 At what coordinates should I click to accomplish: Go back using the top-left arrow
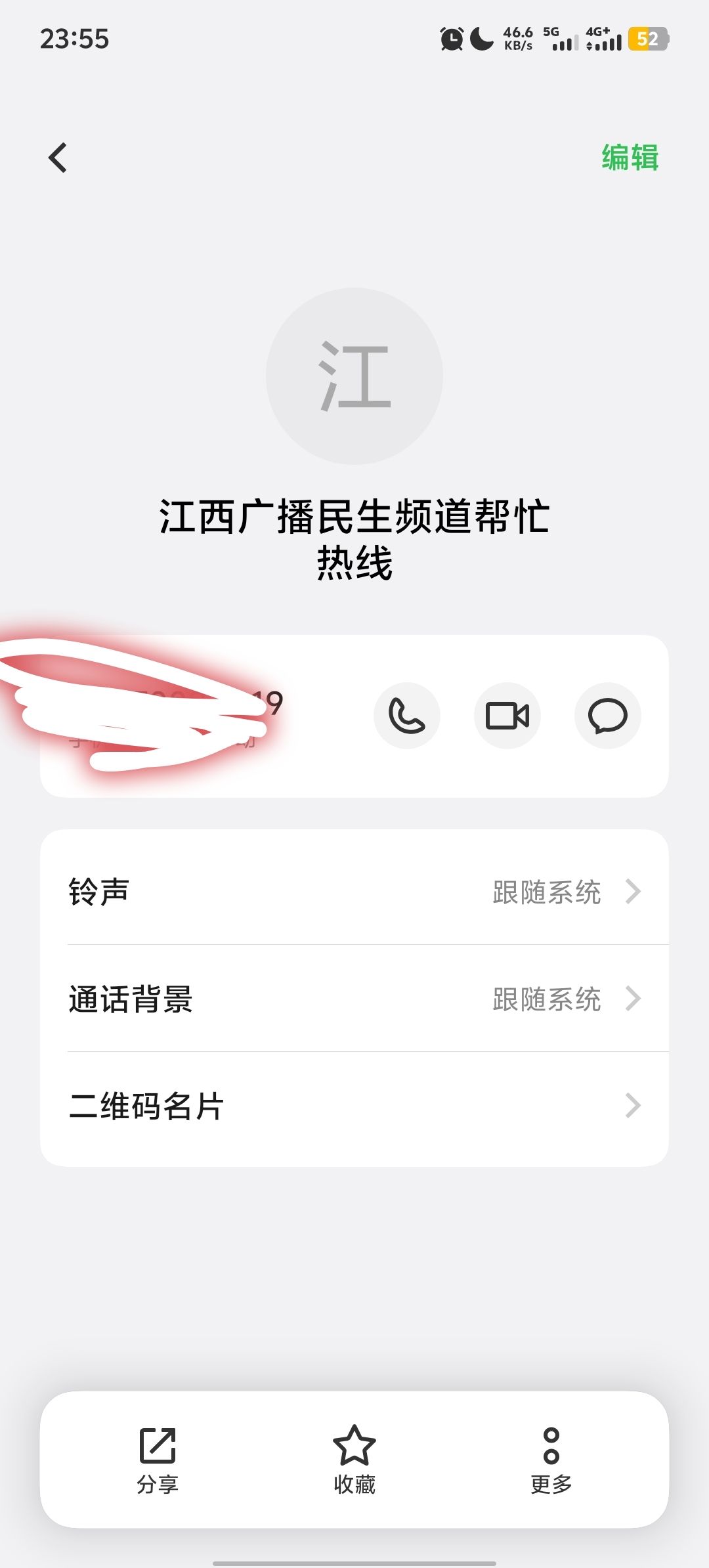click(58, 158)
